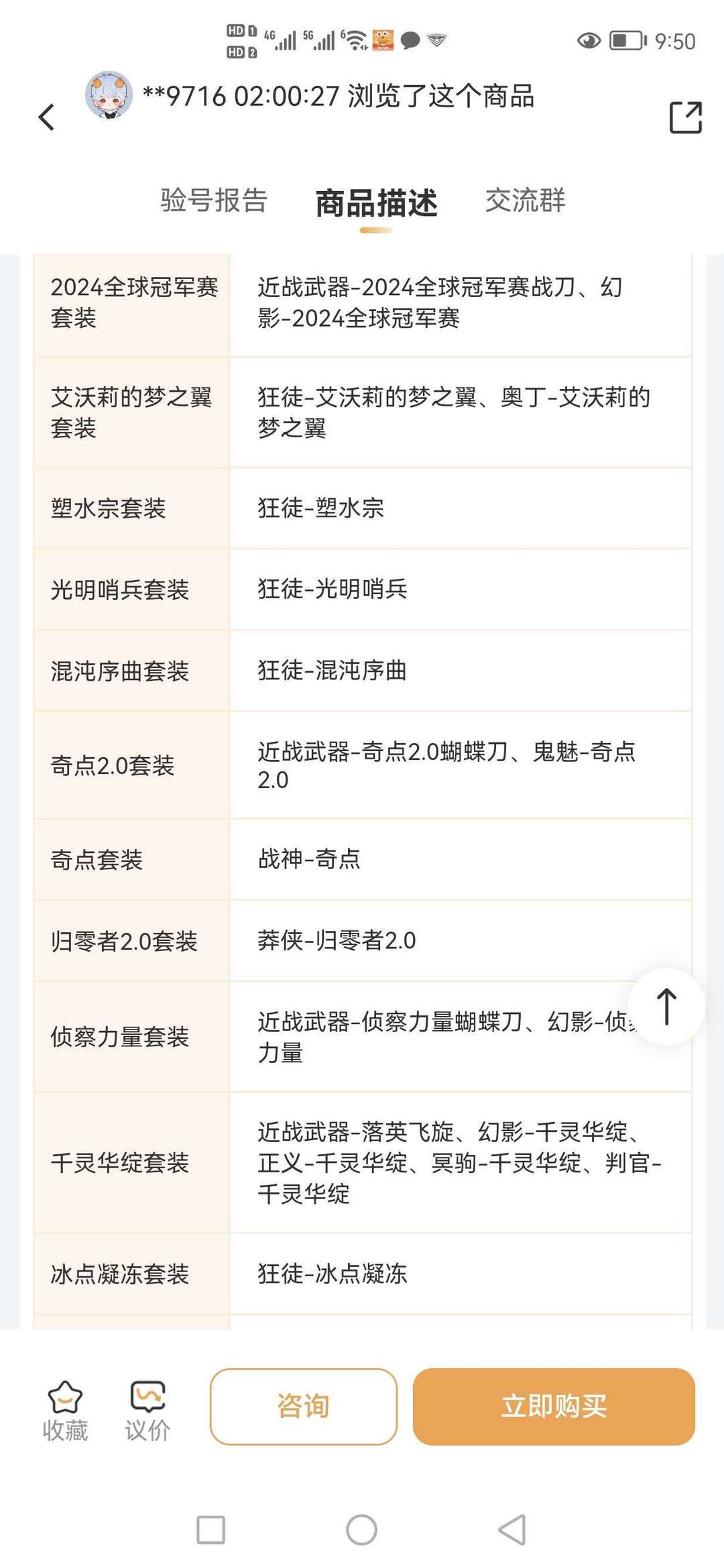Screen dimensions: 724x1568
Task: Tap the system home circle button
Action: pyautogui.click(x=361, y=1530)
